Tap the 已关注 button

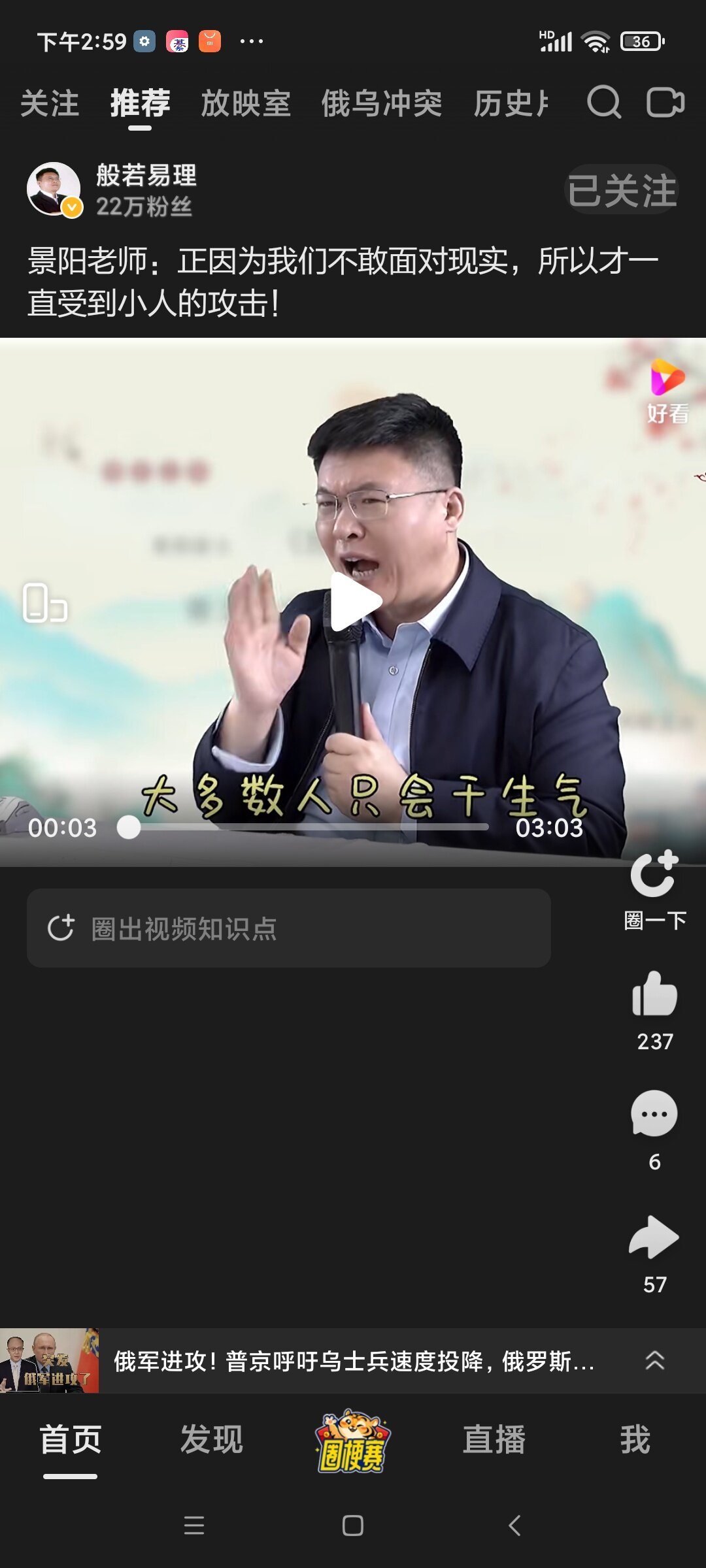click(x=621, y=190)
